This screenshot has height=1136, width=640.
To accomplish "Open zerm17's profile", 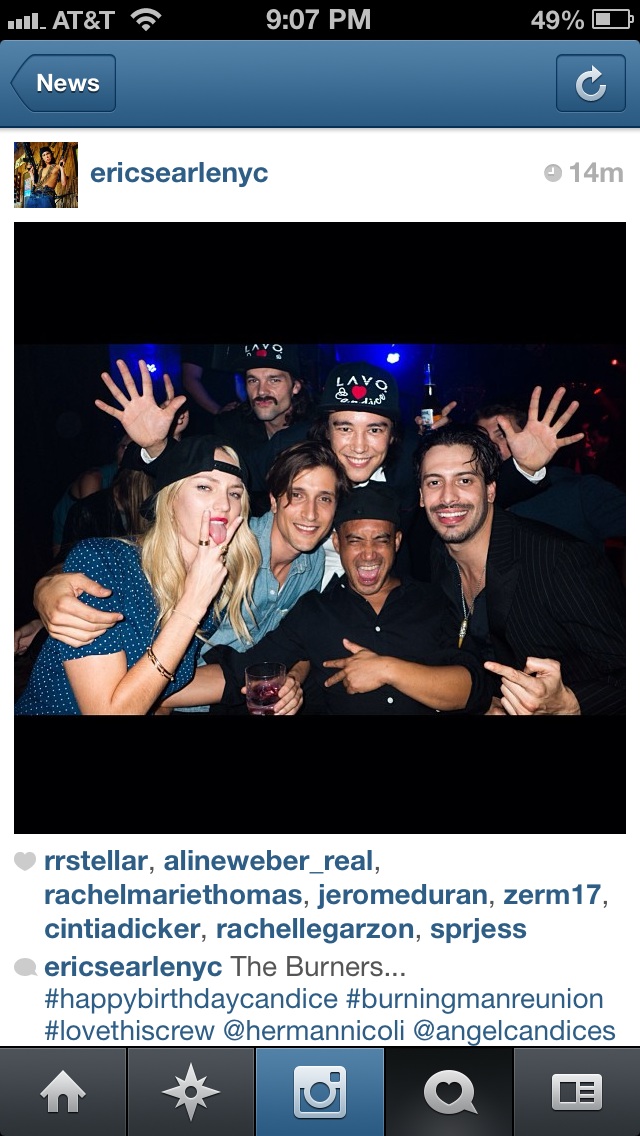I will tap(552, 895).
